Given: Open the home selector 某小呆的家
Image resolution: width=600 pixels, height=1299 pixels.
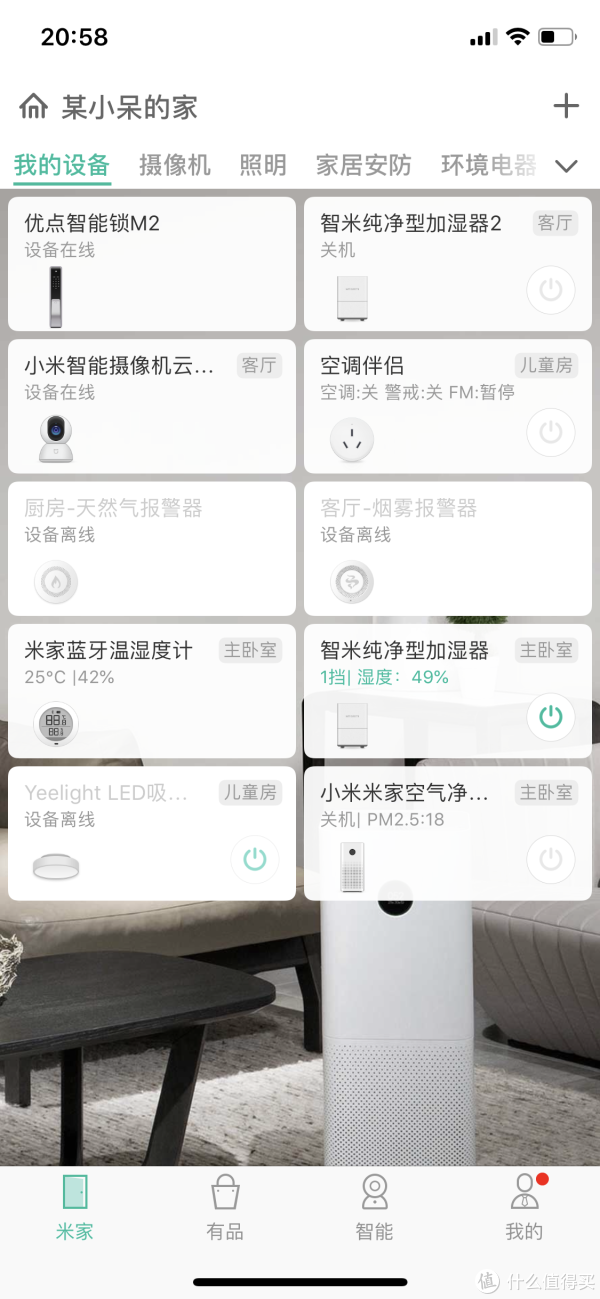Looking at the screenshot, I should click(x=110, y=107).
